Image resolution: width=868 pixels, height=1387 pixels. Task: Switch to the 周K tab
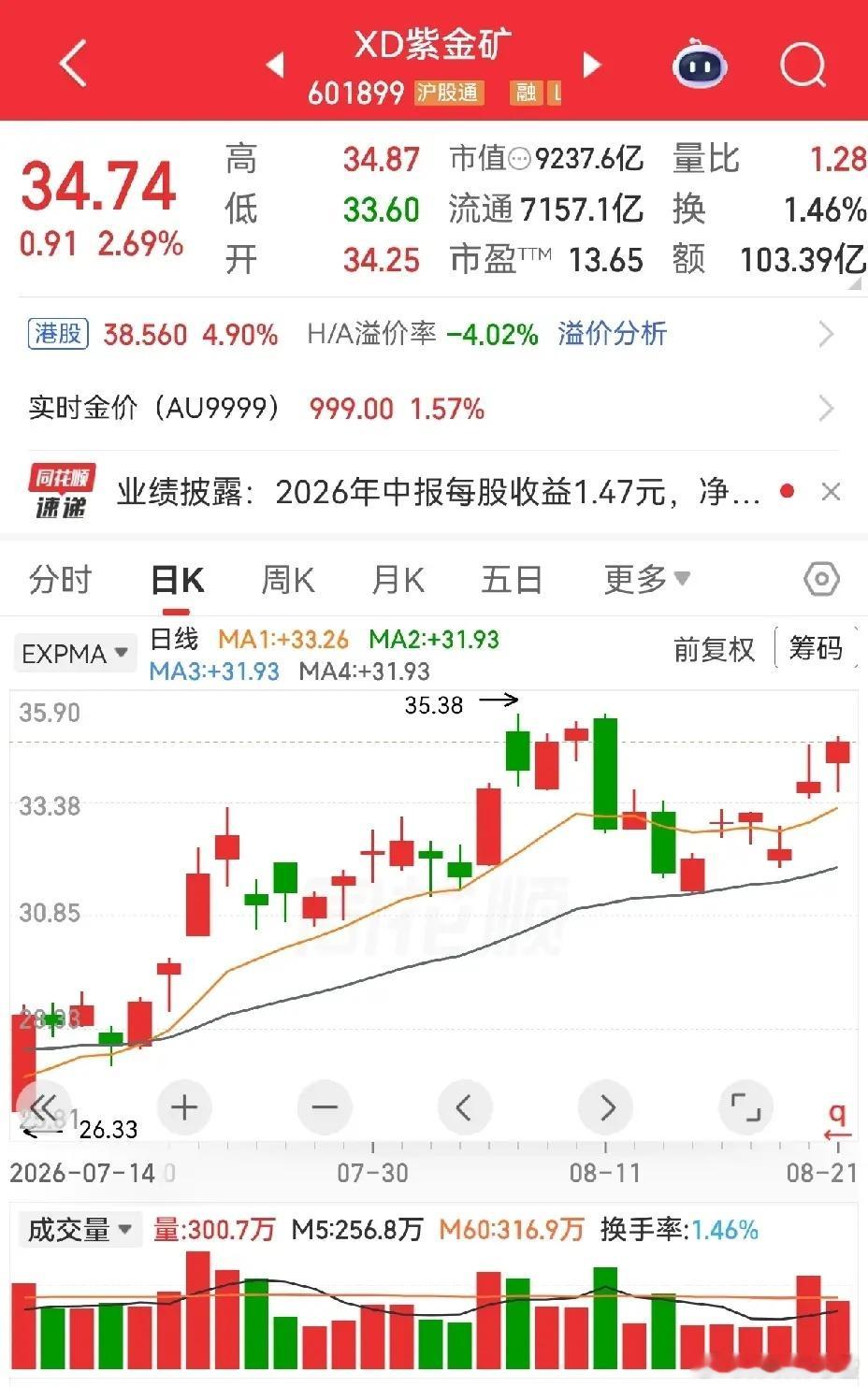point(287,580)
